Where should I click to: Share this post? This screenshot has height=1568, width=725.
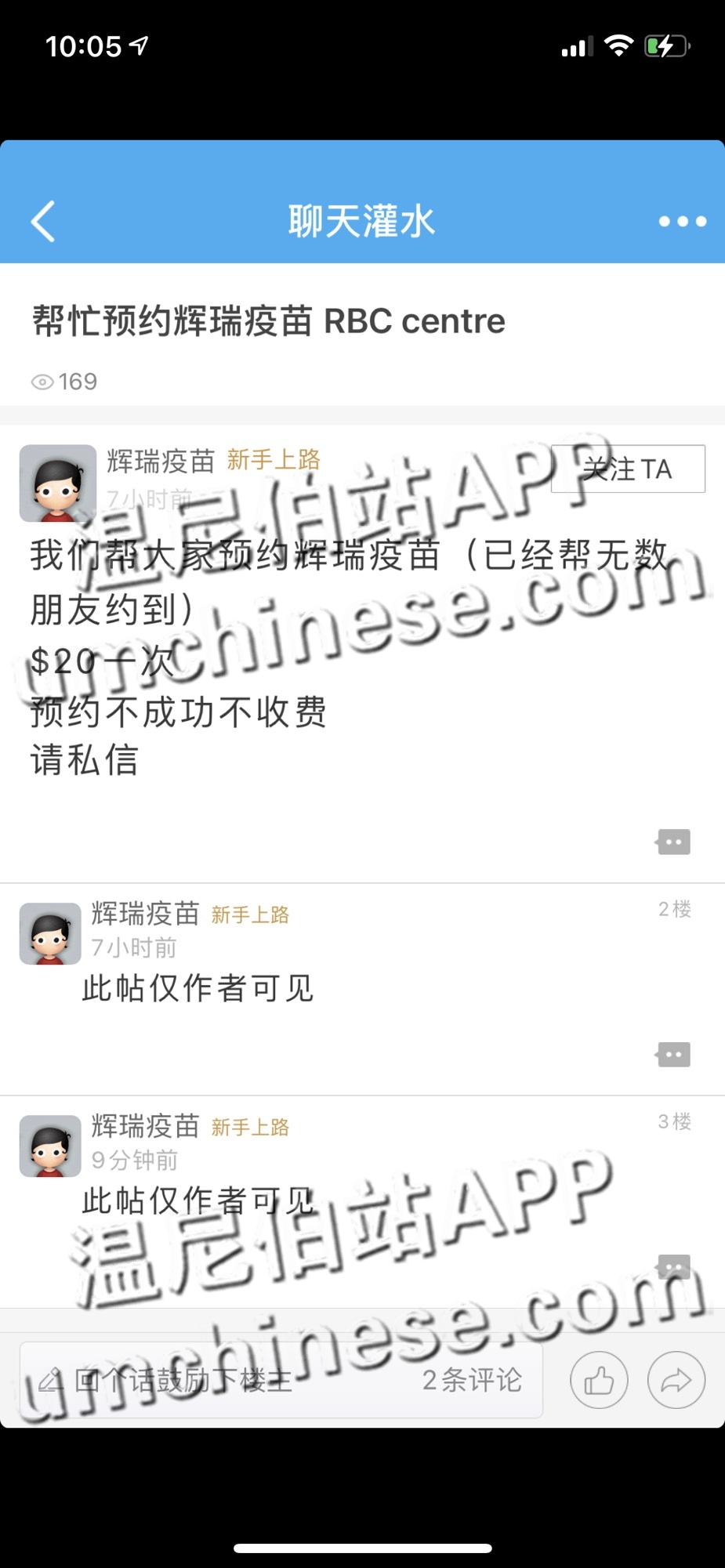[676, 1380]
